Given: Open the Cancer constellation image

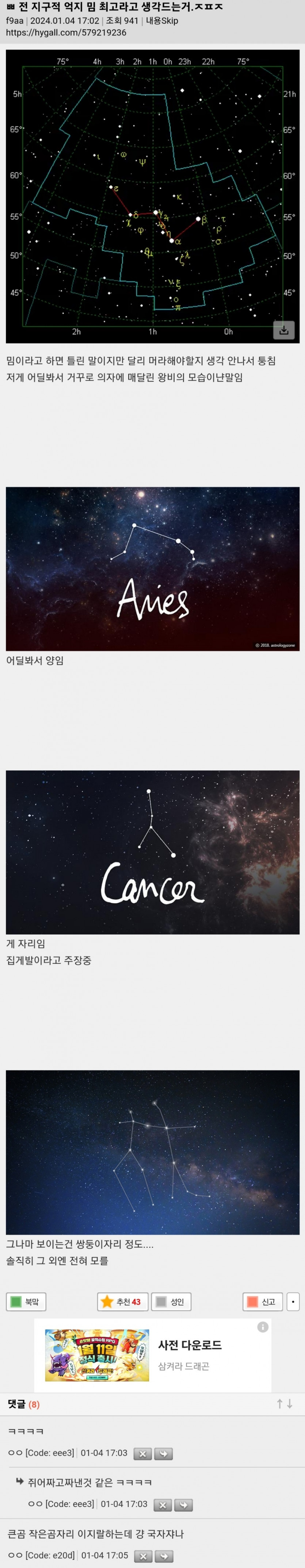Looking at the screenshot, I should tap(152, 852).
